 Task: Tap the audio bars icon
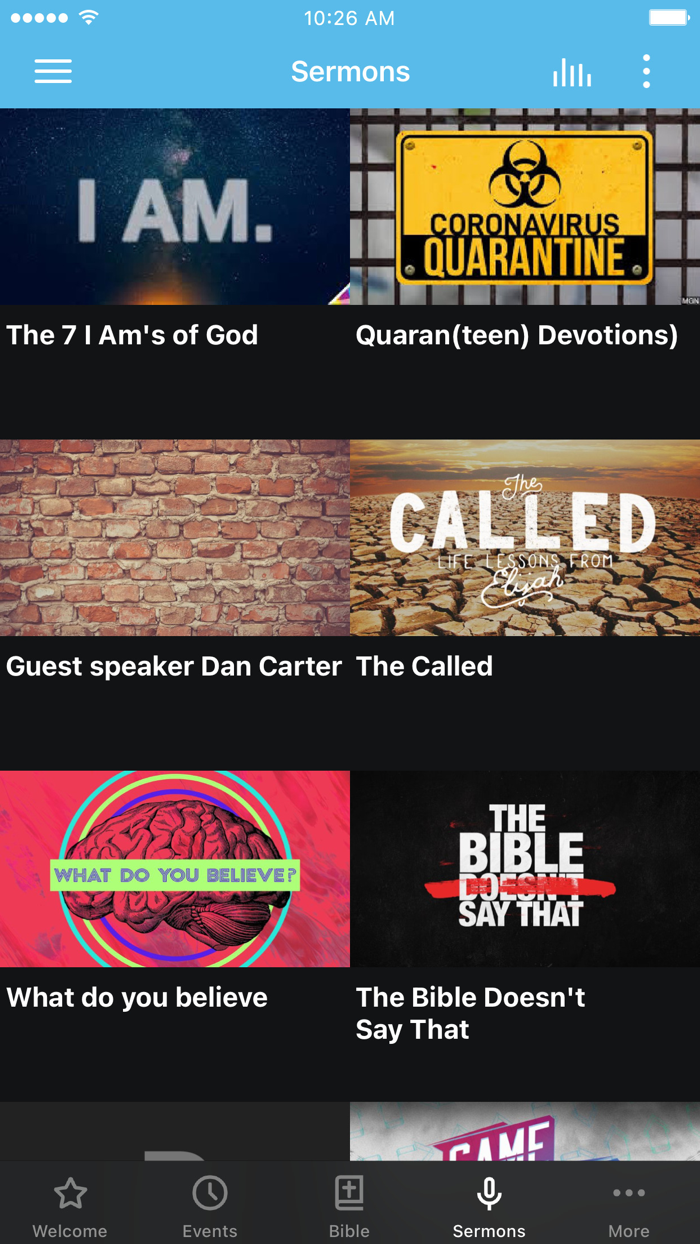571,72
